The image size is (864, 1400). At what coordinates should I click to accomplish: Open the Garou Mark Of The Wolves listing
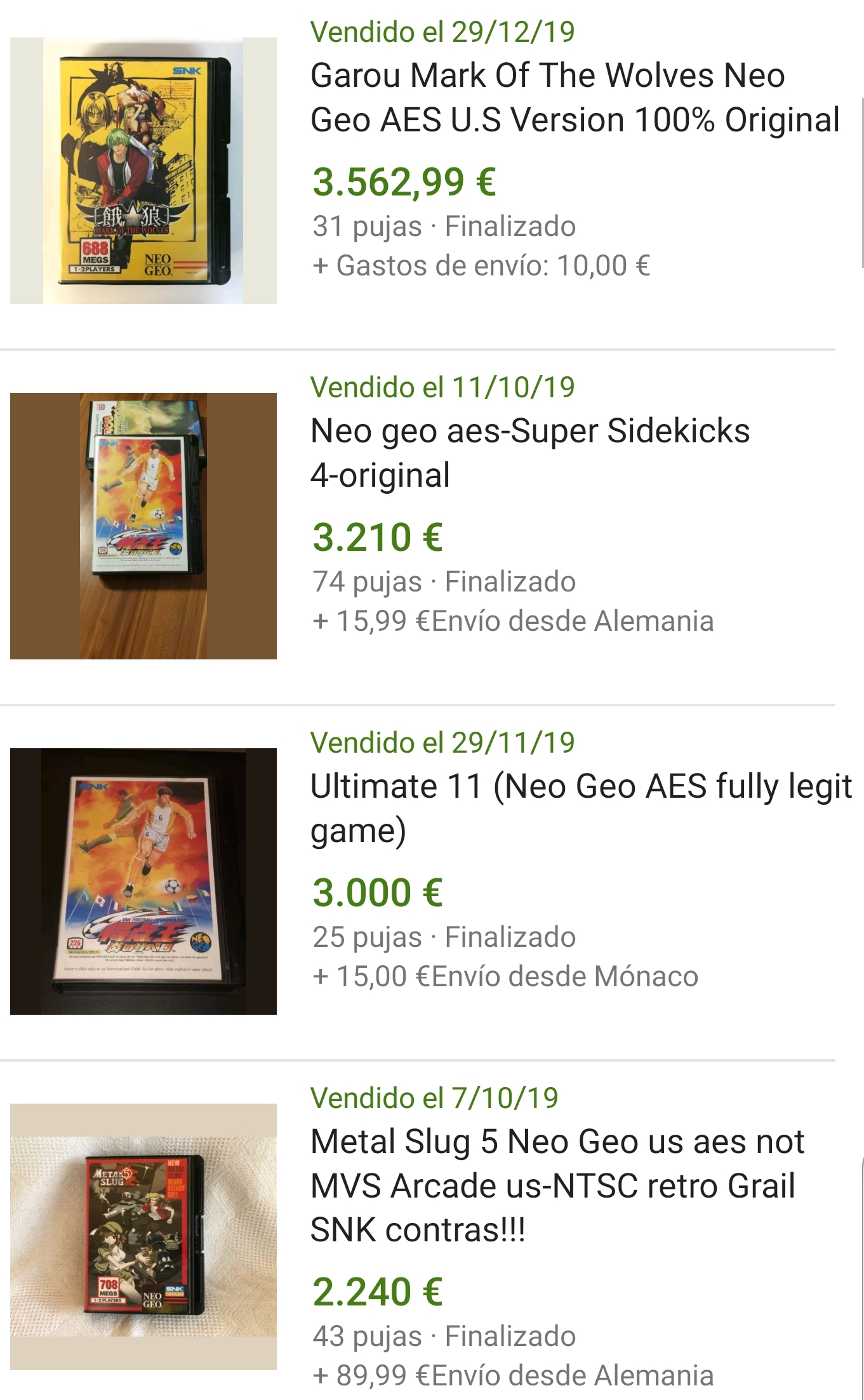575,98
